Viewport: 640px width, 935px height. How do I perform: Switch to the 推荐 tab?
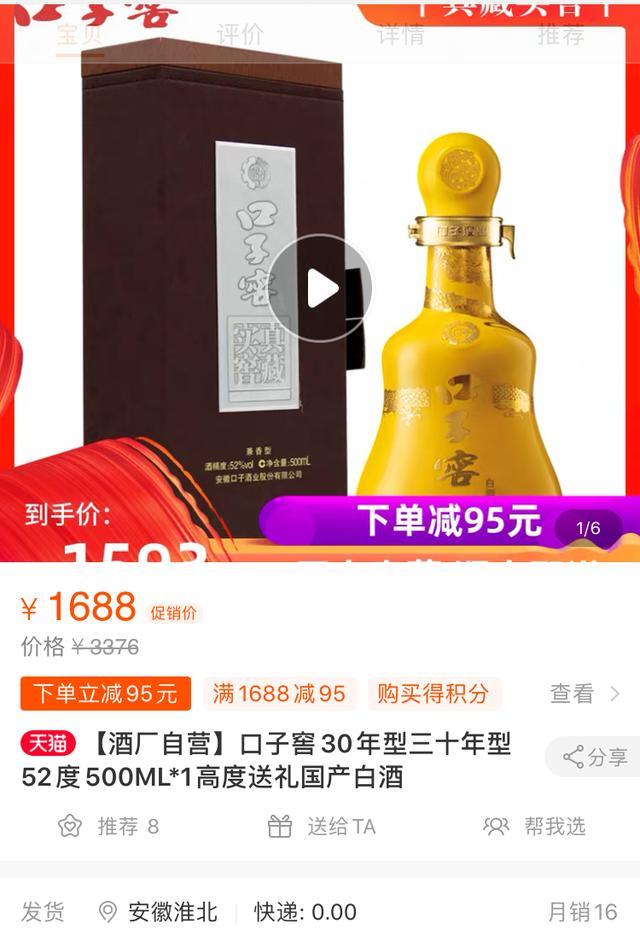point(560,35)
